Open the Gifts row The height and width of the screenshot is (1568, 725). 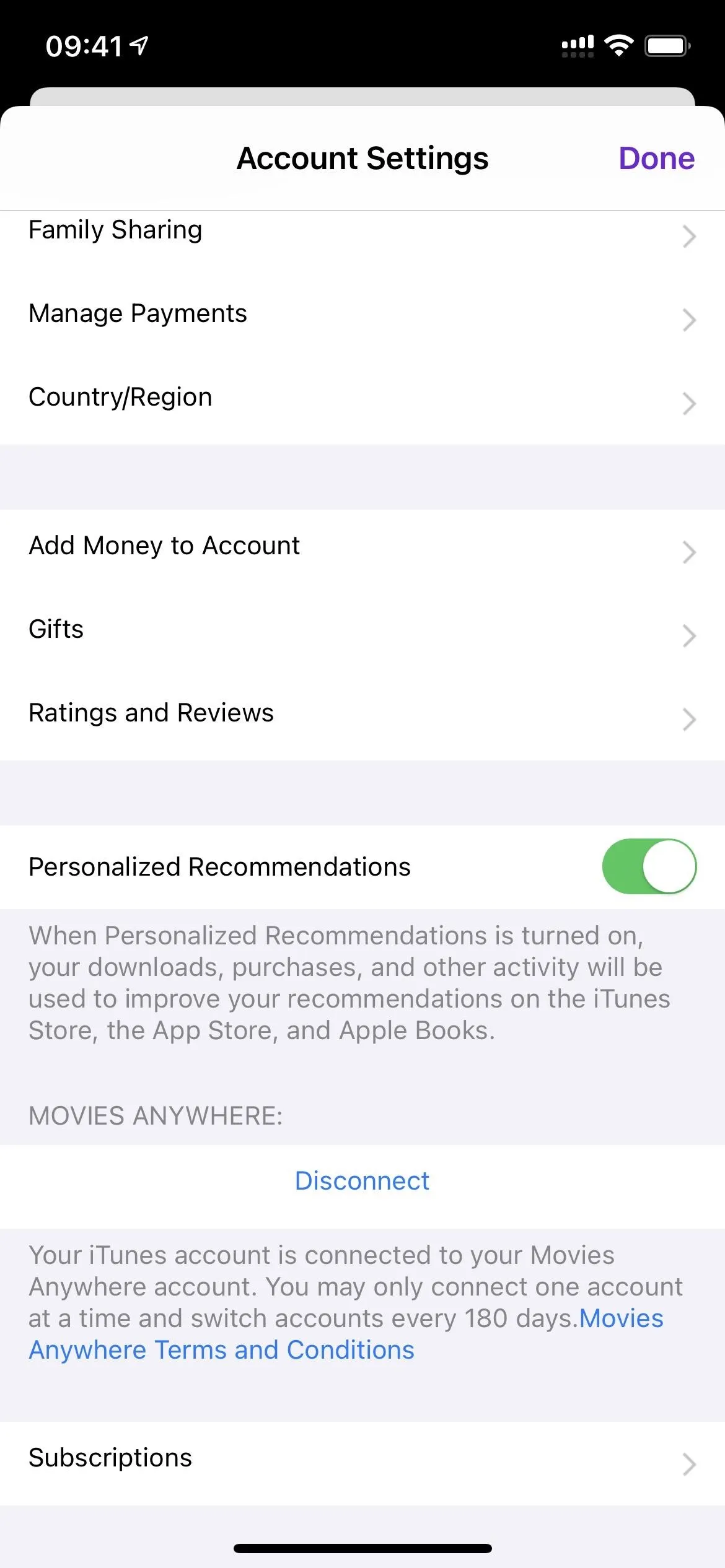(362, 635)
